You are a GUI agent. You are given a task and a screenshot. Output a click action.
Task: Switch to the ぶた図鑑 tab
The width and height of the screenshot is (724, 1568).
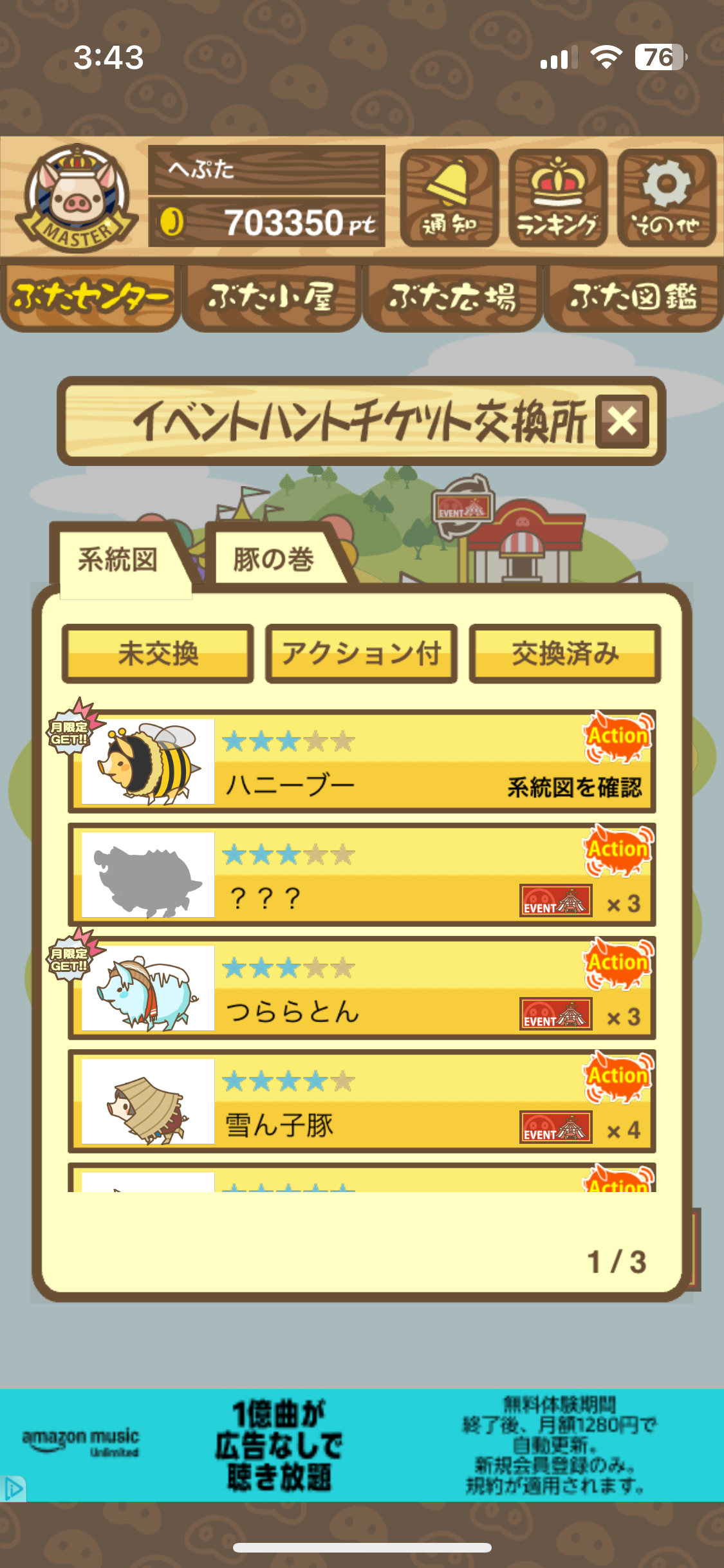pos(633,297)
